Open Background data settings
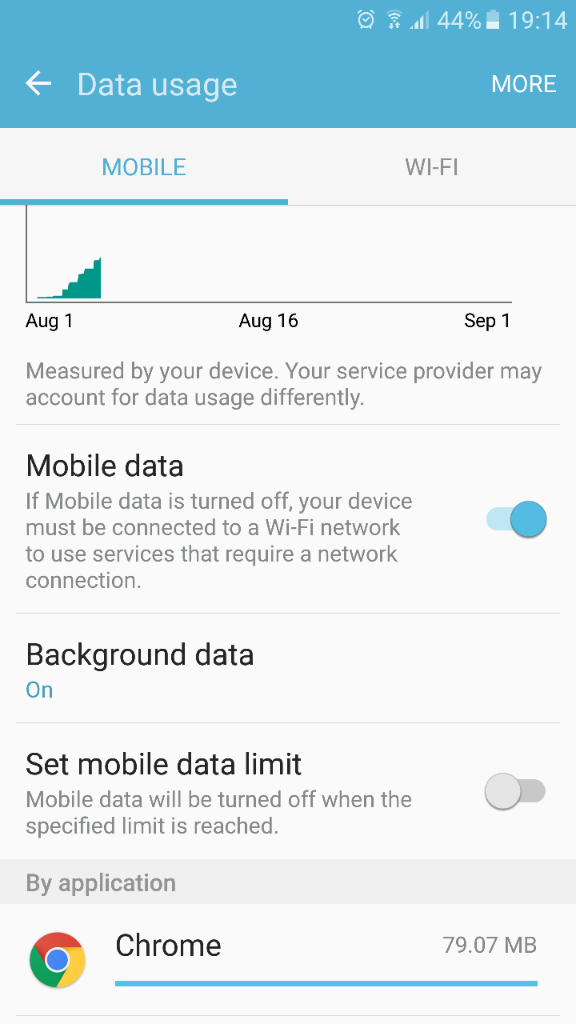This screenshot has height=1024, width=576. [288, 669]
